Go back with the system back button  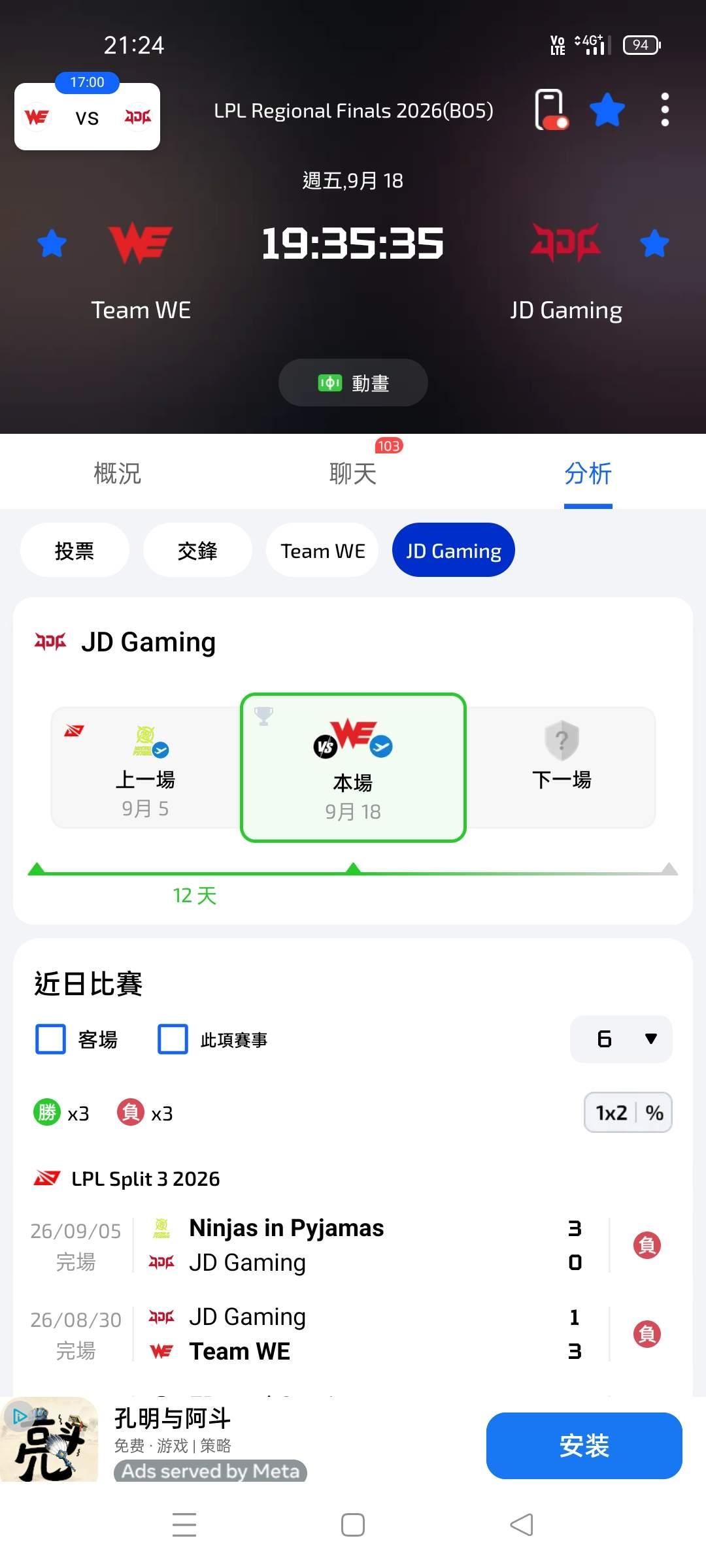pos(522,1525)
